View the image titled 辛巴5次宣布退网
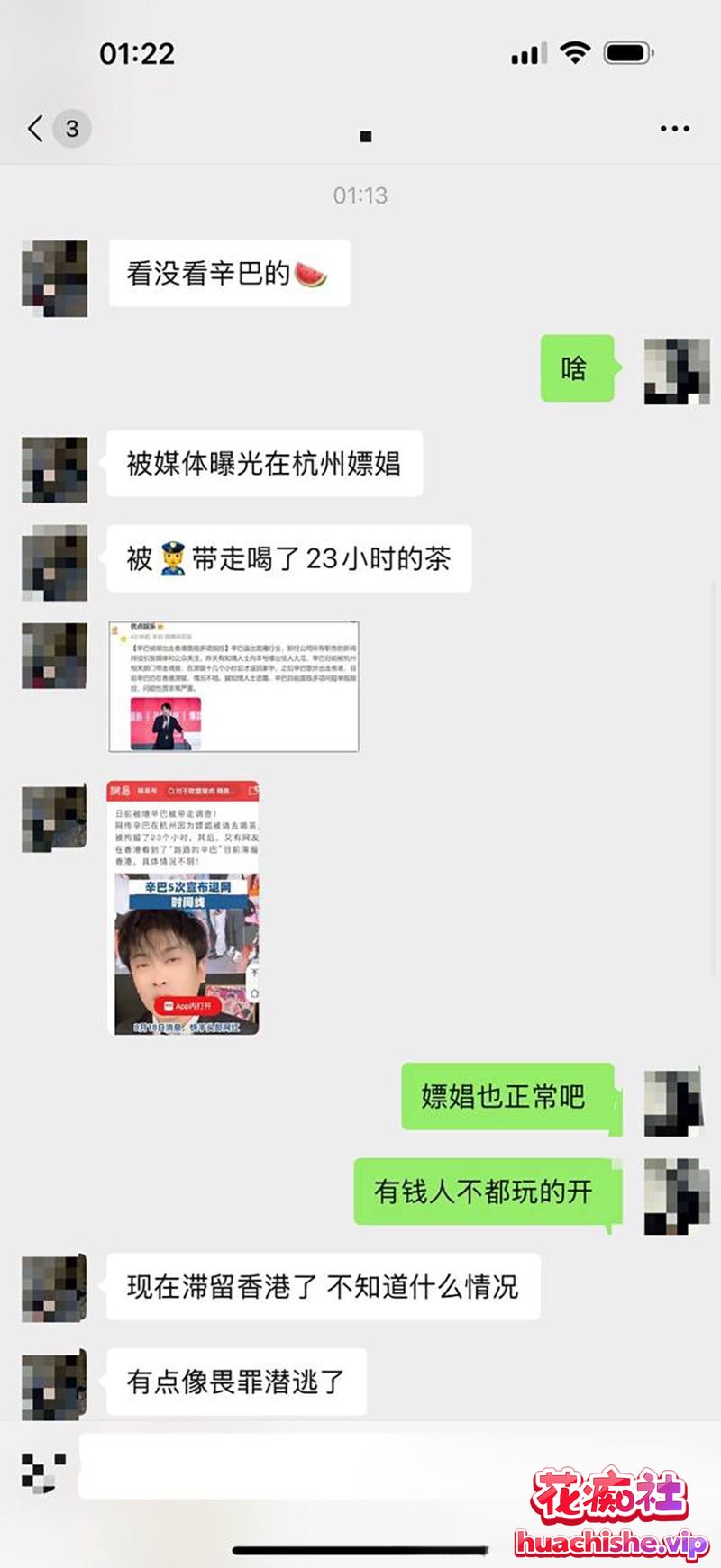 (x=183, y=908)
